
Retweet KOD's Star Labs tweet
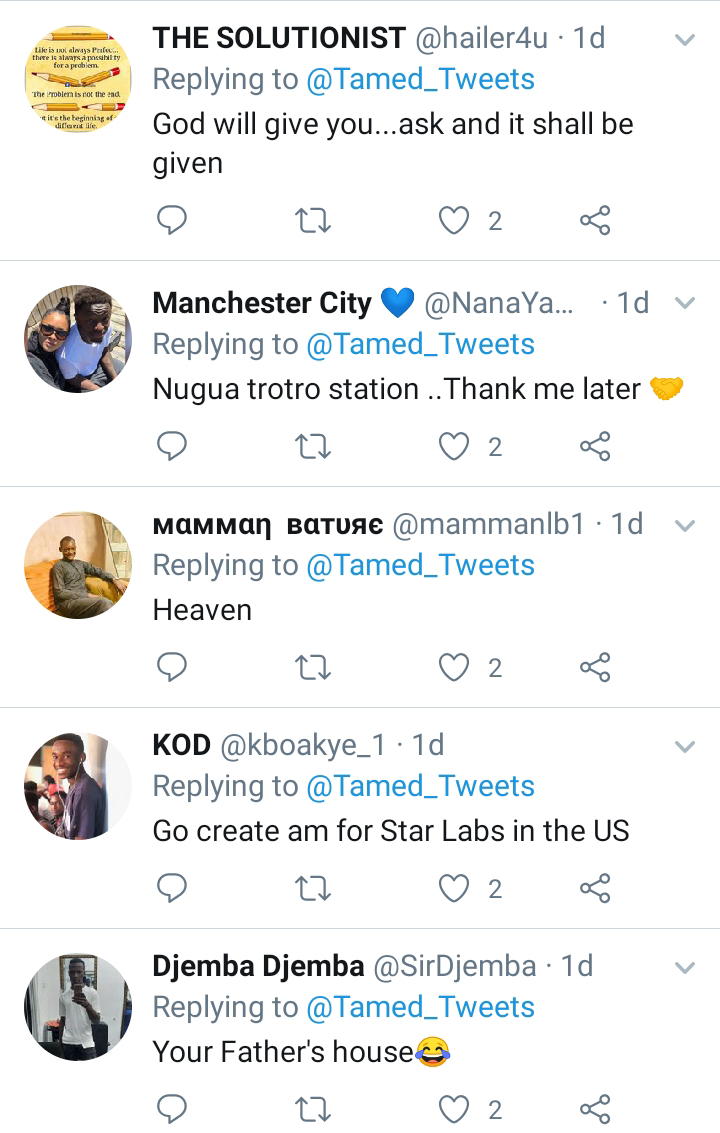[313, 889]
